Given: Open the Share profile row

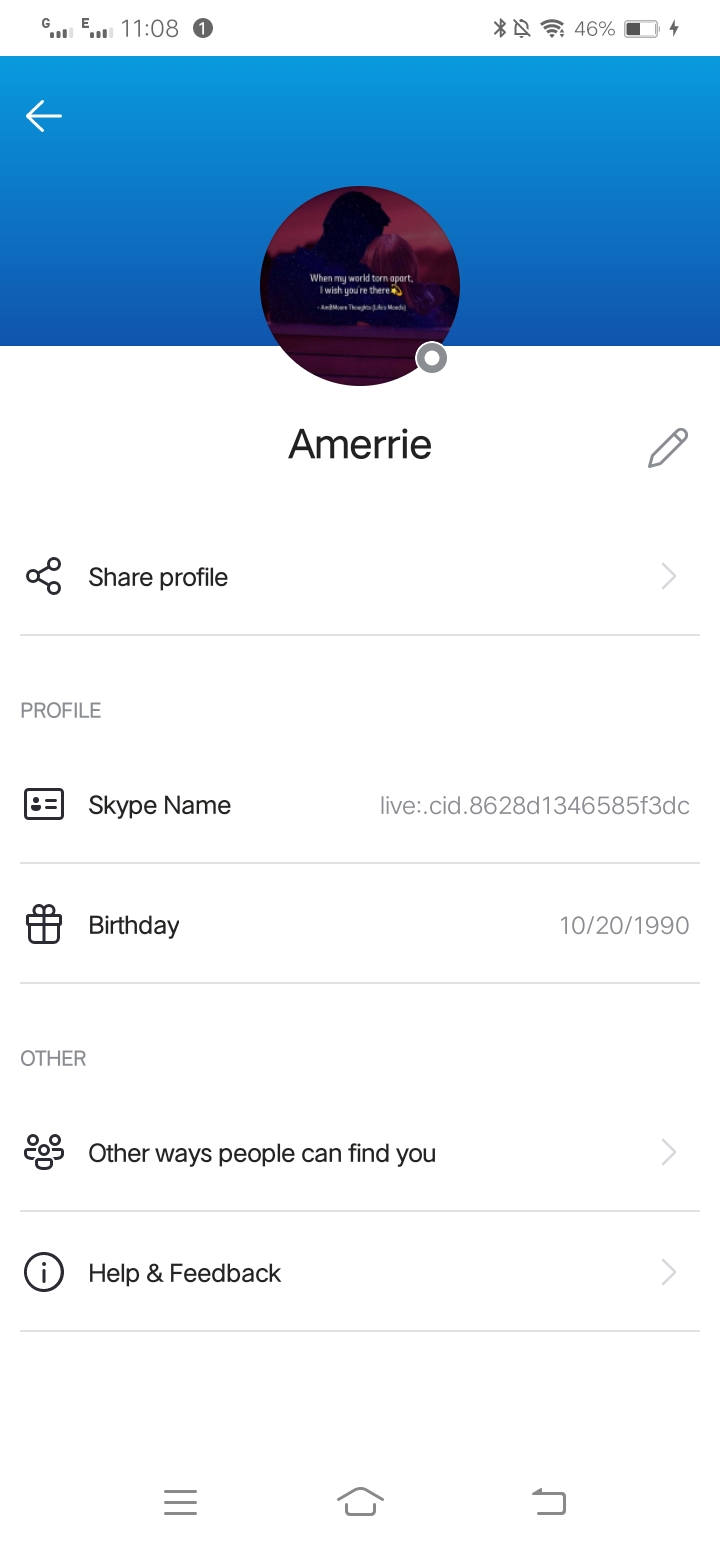Looking at the screenshot, I should click(360, 577).
